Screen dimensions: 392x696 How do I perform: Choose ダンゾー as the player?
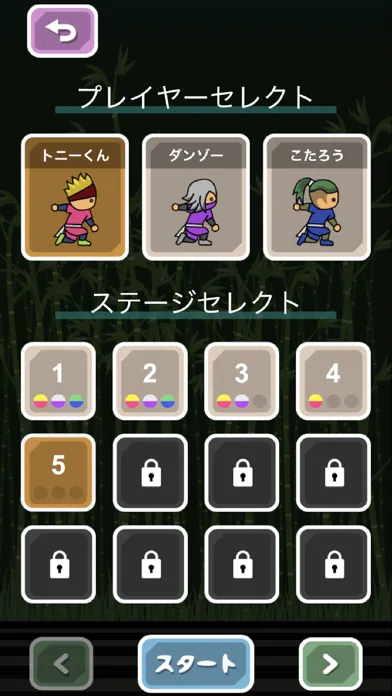[196, 197]
